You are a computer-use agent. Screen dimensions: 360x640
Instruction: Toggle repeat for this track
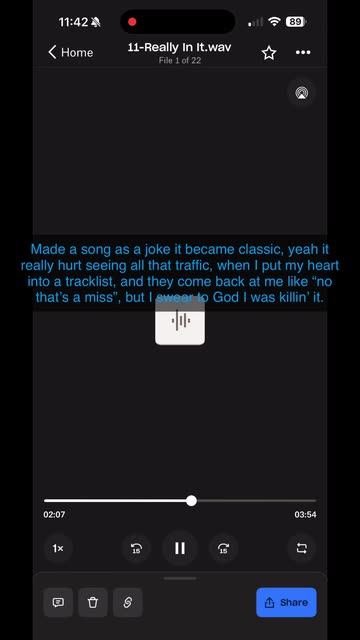pos(302,548)
